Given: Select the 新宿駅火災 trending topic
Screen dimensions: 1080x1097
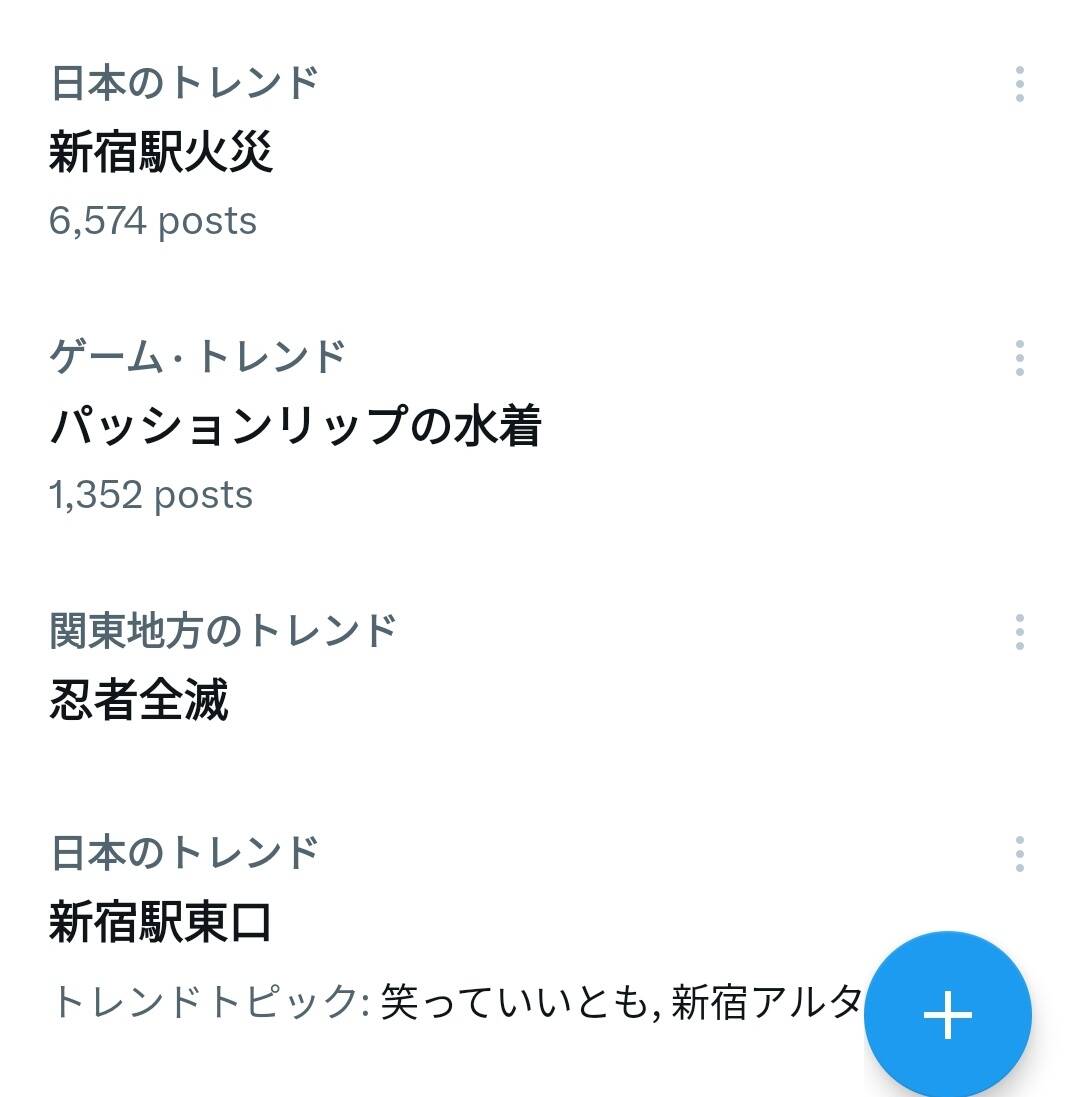Looking at the screenshot, I should click(160, 152).
